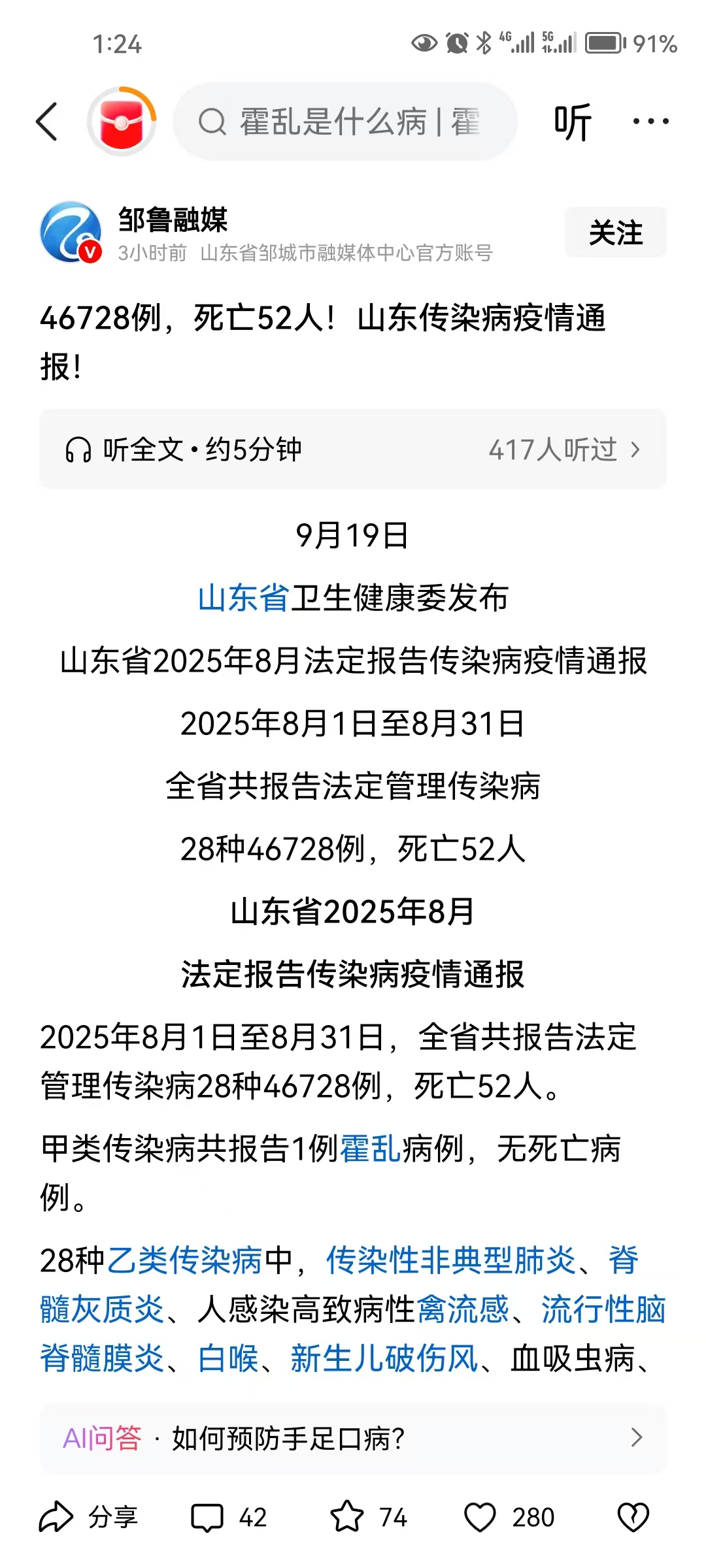Open the 禽流感 link
The height and width of the screenshot is (1568, 706).
[463, 1309]
